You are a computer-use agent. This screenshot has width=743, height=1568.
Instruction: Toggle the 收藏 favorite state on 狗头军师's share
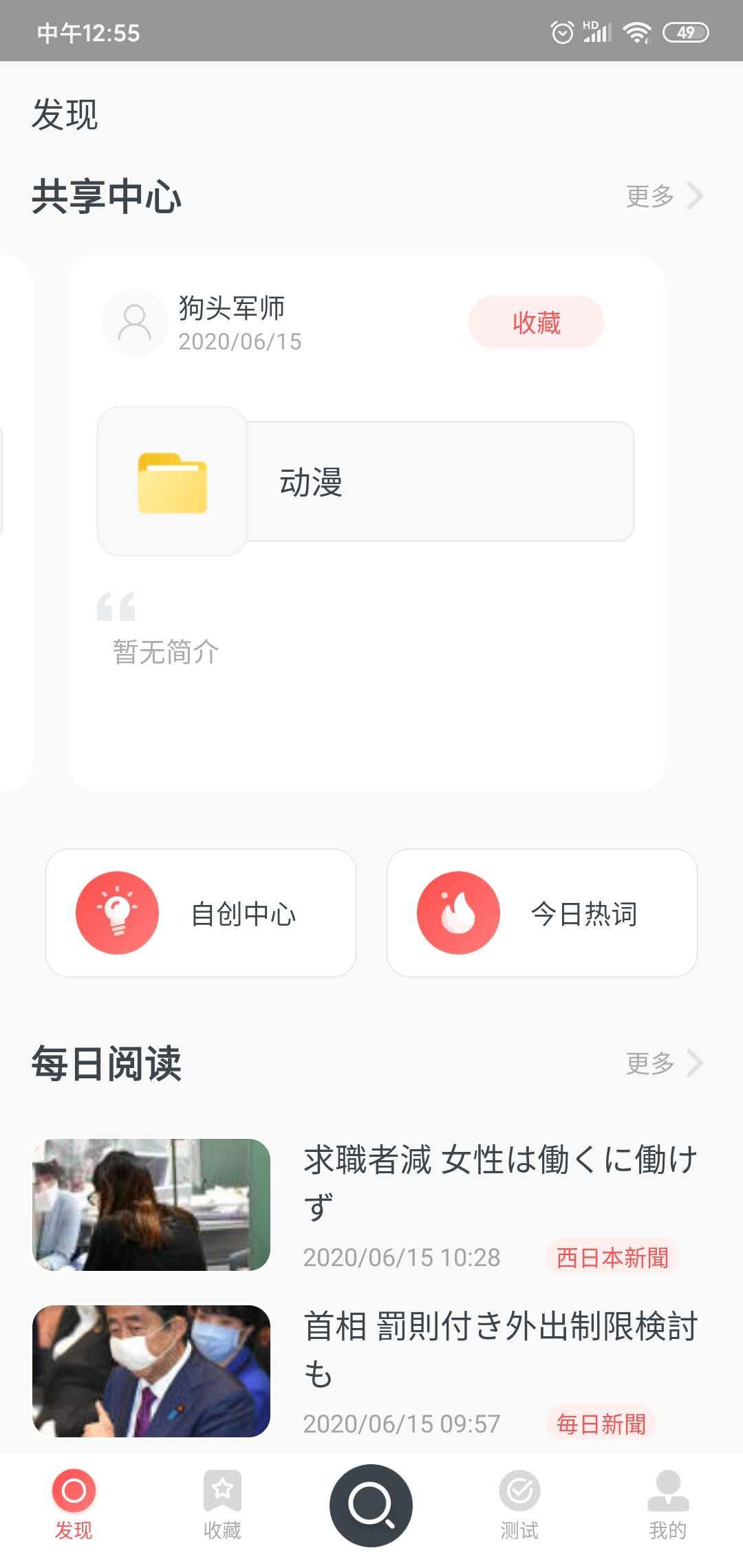click(x=537, y=322)
